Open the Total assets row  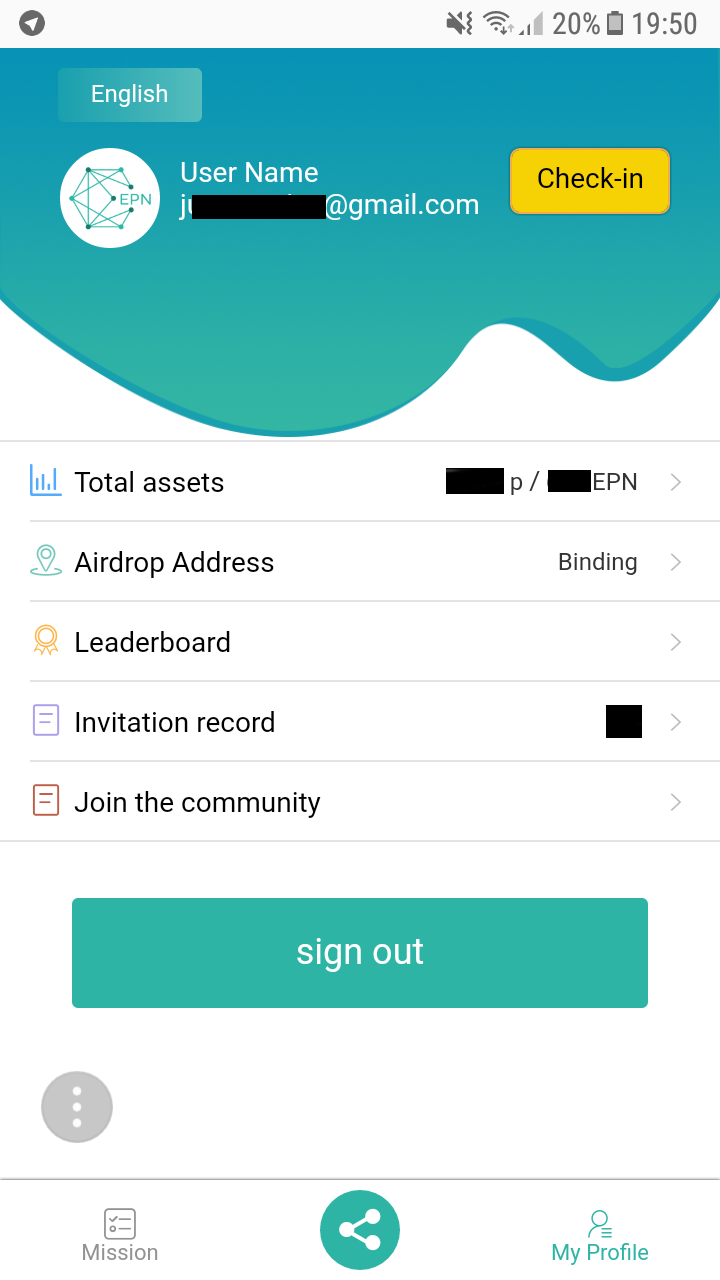coord(360,482)
